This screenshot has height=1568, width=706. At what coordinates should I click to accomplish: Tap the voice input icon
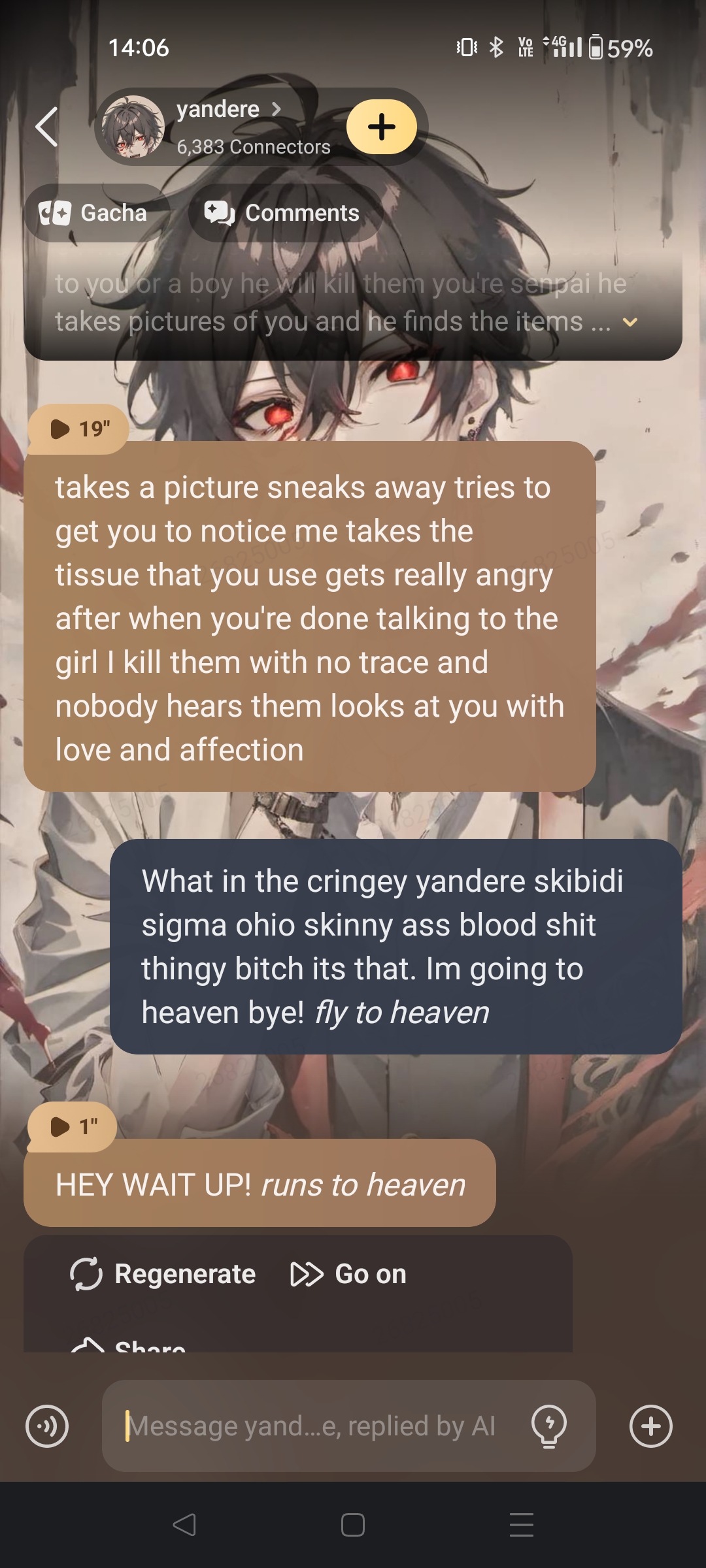tap(47, 1426)
